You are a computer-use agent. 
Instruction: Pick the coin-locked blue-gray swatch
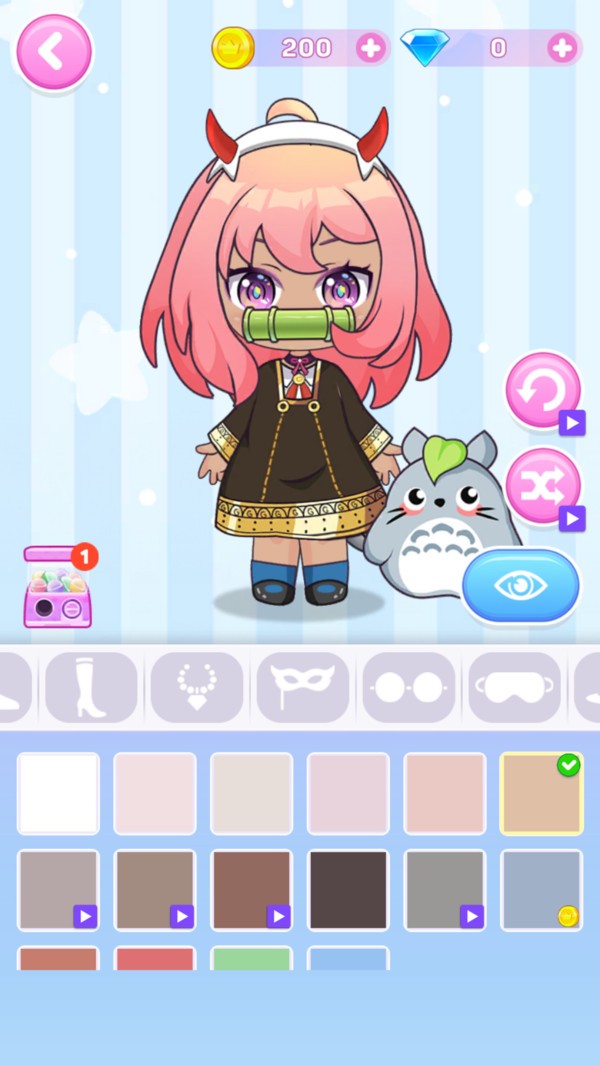point(542,890)
